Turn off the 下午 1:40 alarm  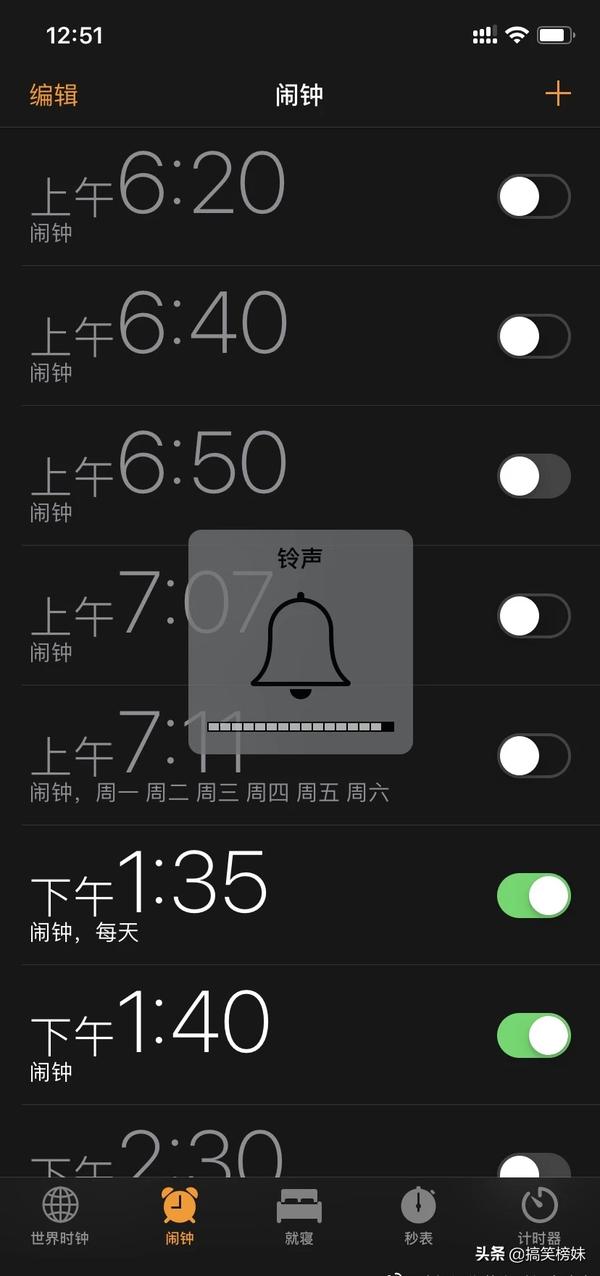[x=533, y=1036]
